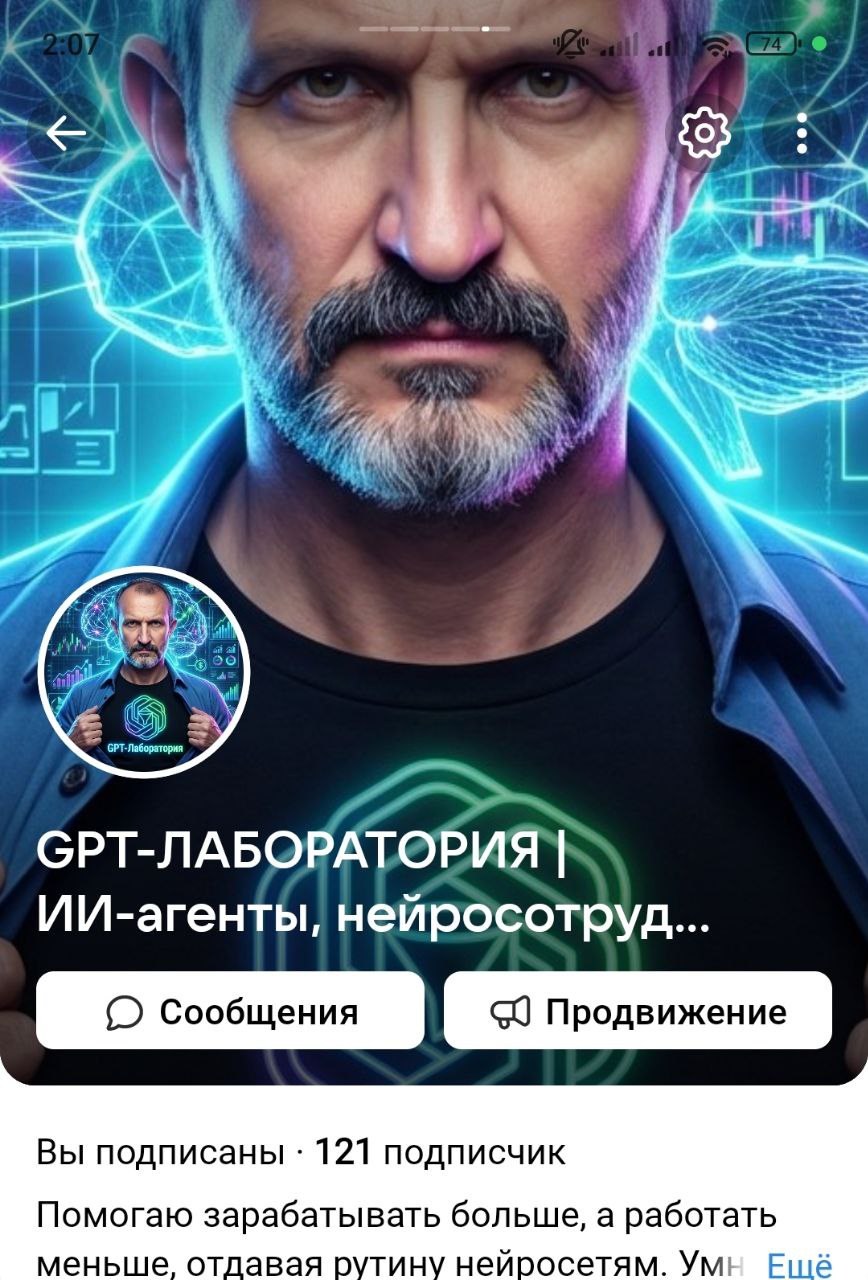Tap the green recording dot in the status bar
This screenshot has height=1280, width=868.
pyautogui.click(x=820, y=44)
